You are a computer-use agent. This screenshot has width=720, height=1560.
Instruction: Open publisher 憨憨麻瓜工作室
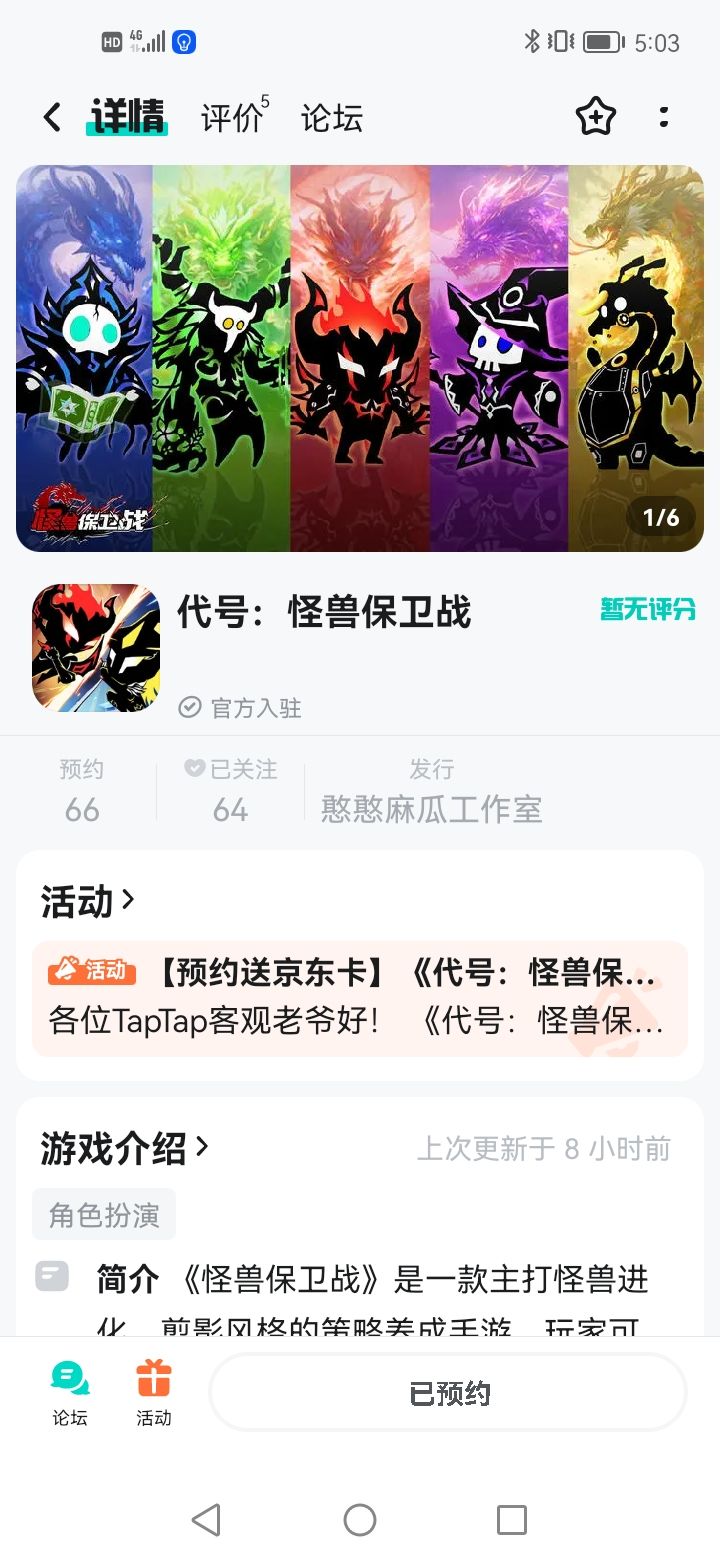click(x=432, y=808)
